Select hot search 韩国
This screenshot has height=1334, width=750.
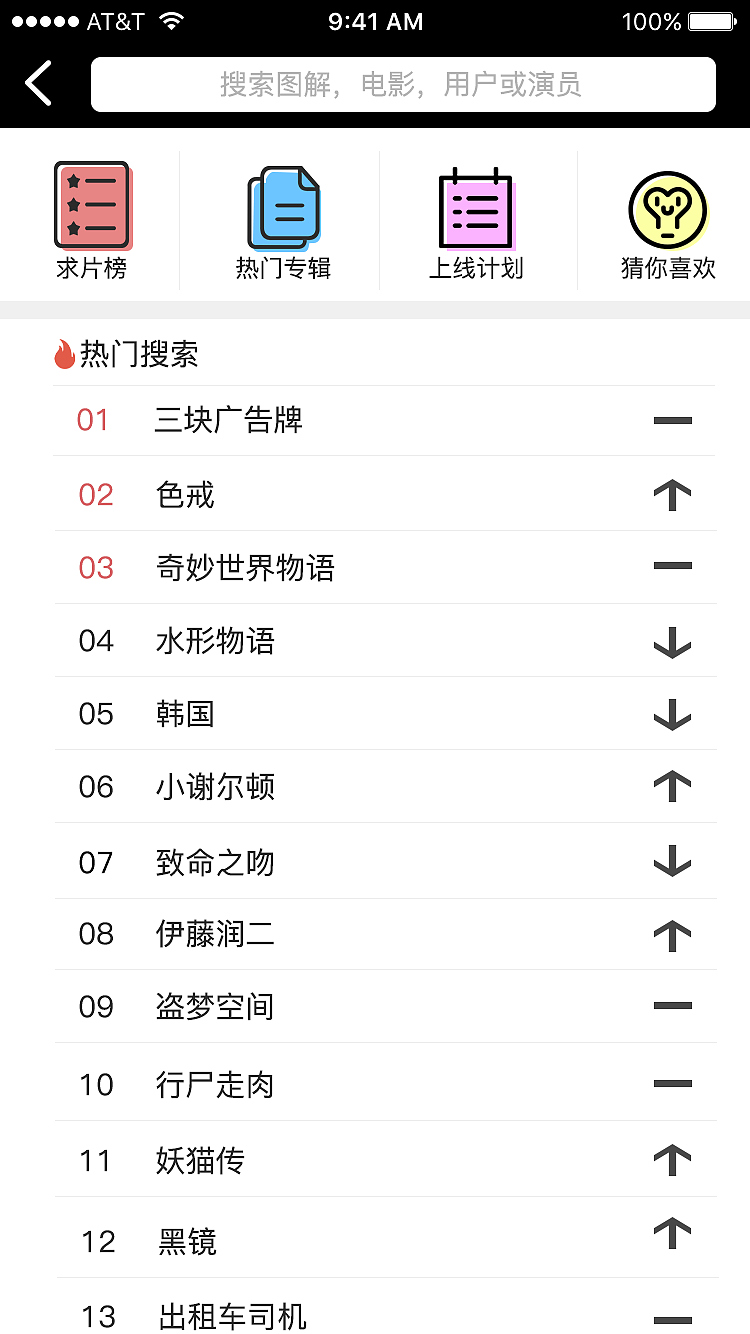(x=385, y=713)
